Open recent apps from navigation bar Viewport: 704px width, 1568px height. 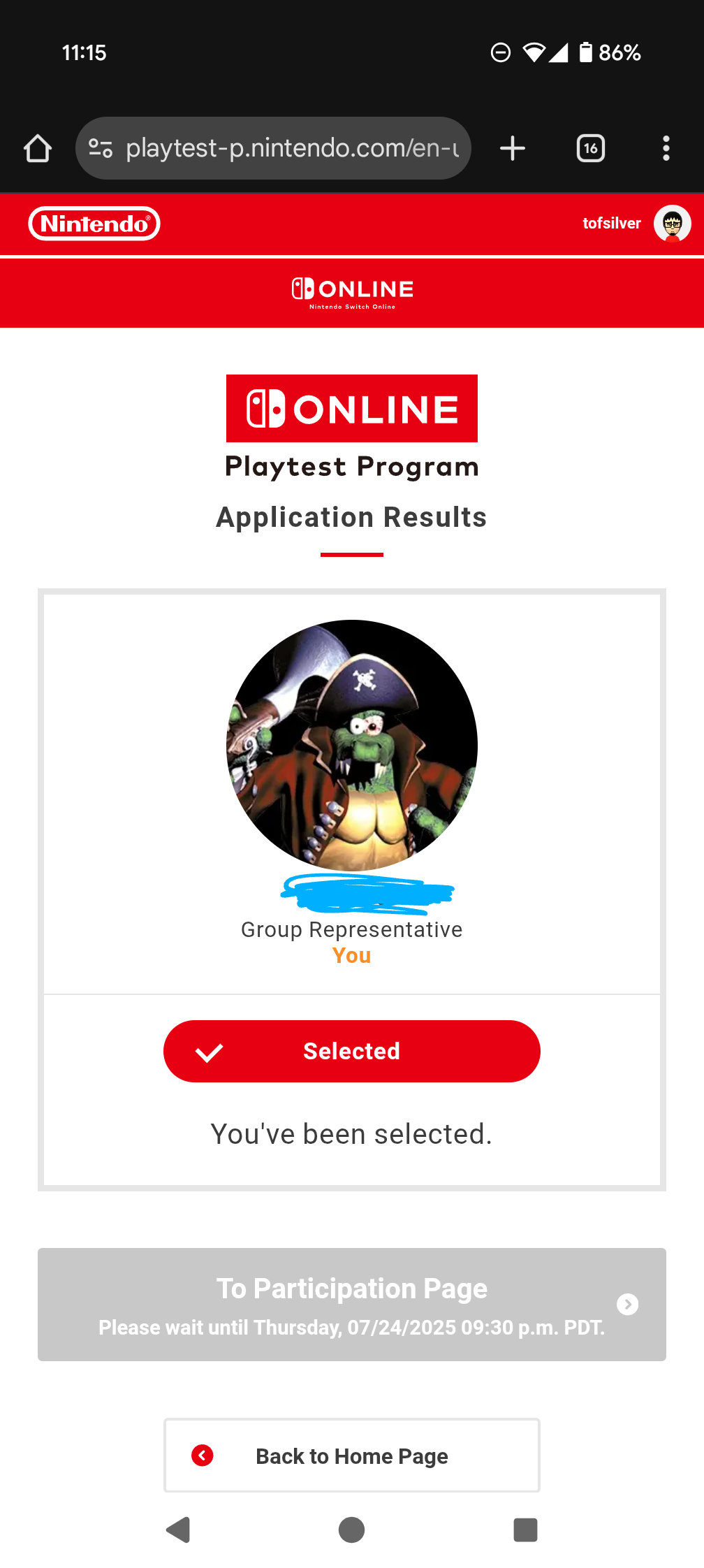pos(525,1530)
